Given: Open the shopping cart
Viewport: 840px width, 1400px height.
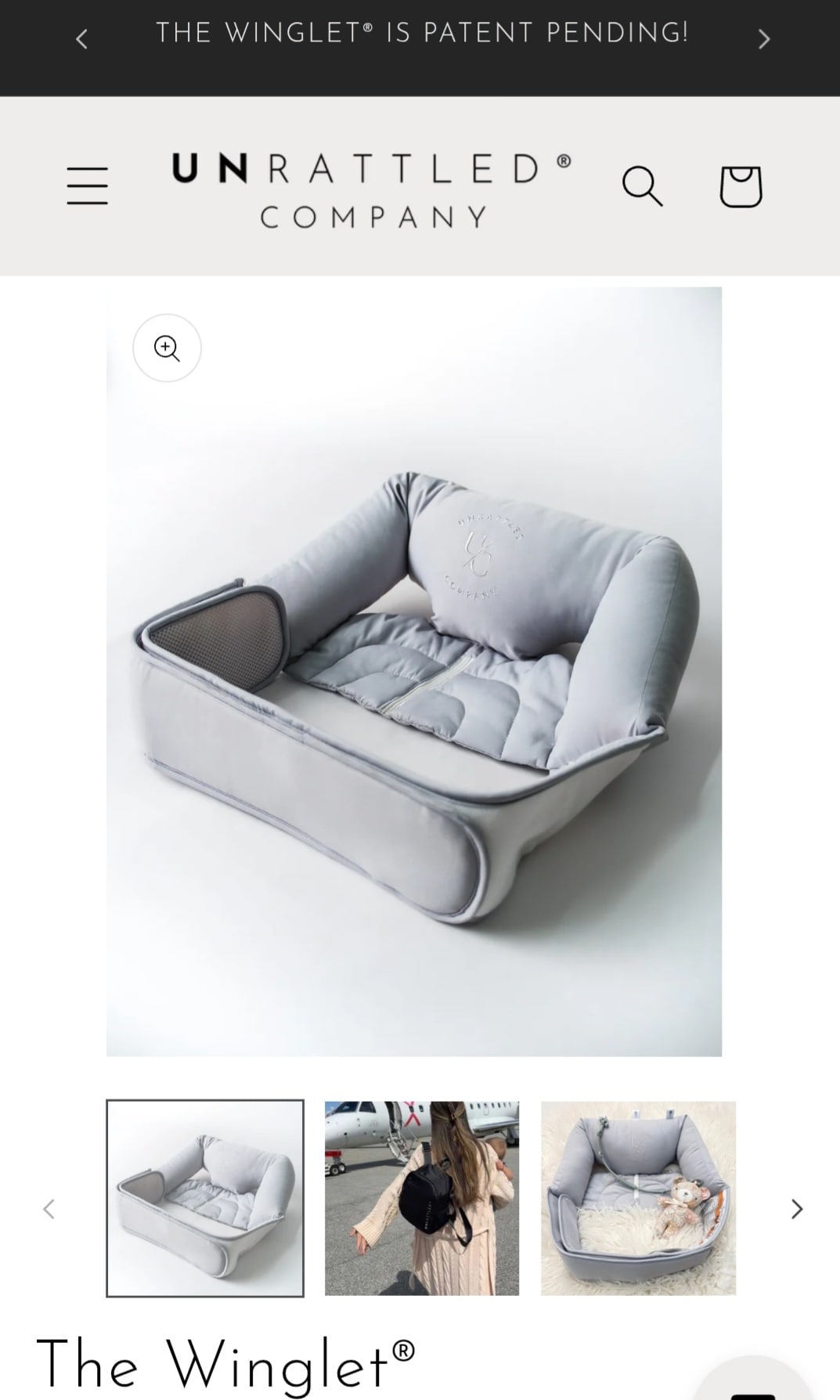Looking at the screenshot, I should click(741, 186).
